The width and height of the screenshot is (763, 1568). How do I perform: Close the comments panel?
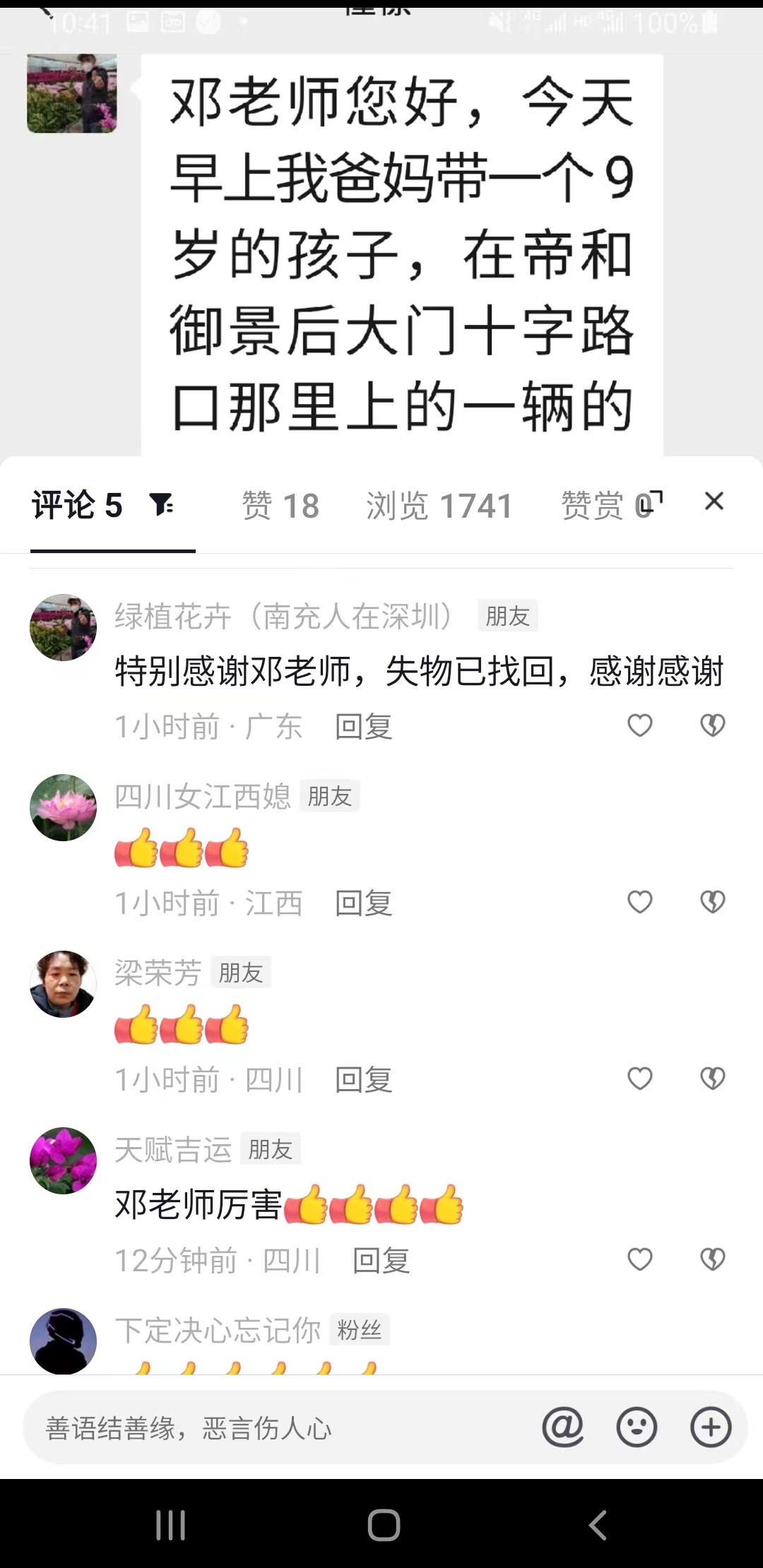click(714, 501)
